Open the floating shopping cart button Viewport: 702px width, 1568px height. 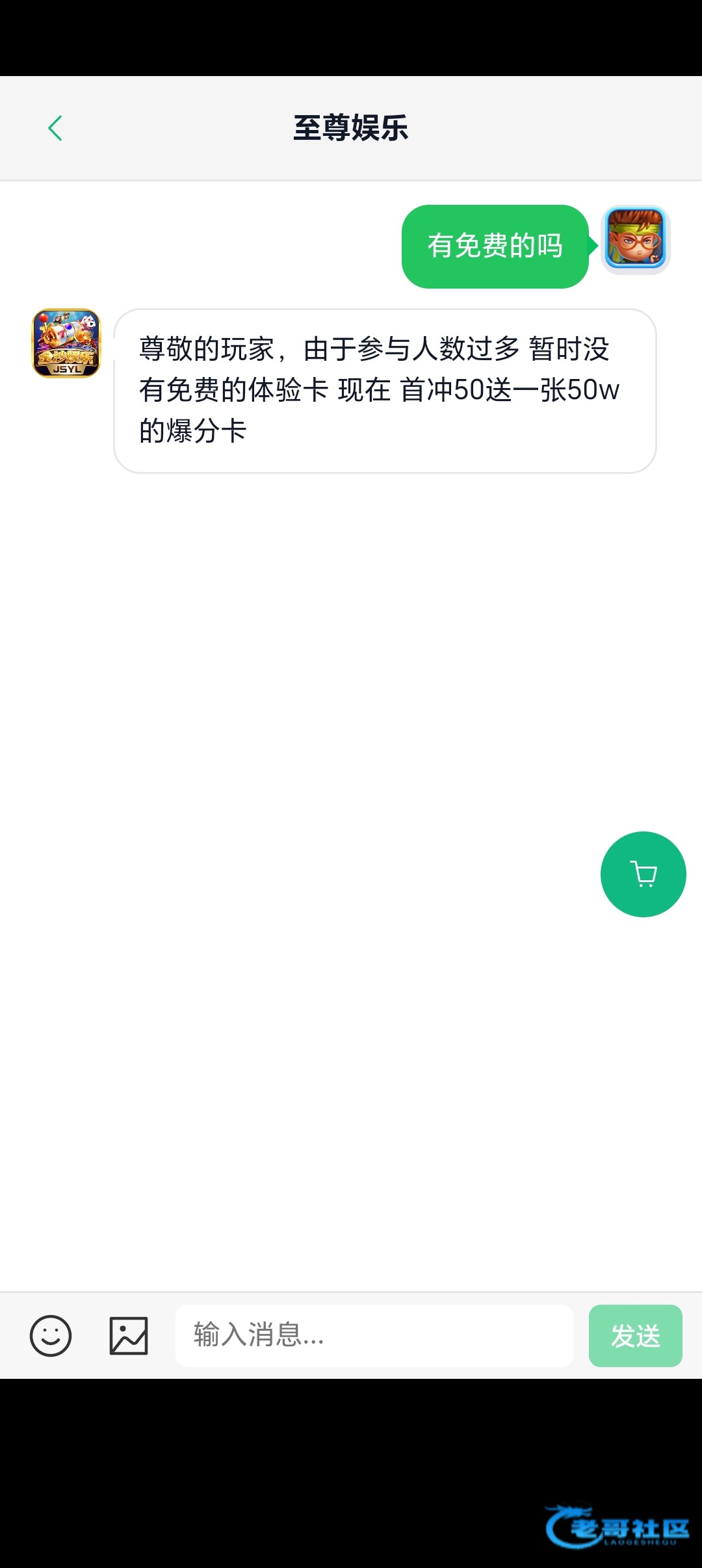coord(643,874)
